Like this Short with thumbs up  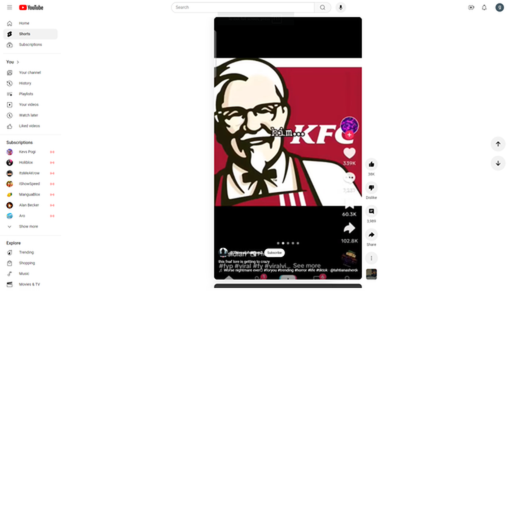coord(371,164)
